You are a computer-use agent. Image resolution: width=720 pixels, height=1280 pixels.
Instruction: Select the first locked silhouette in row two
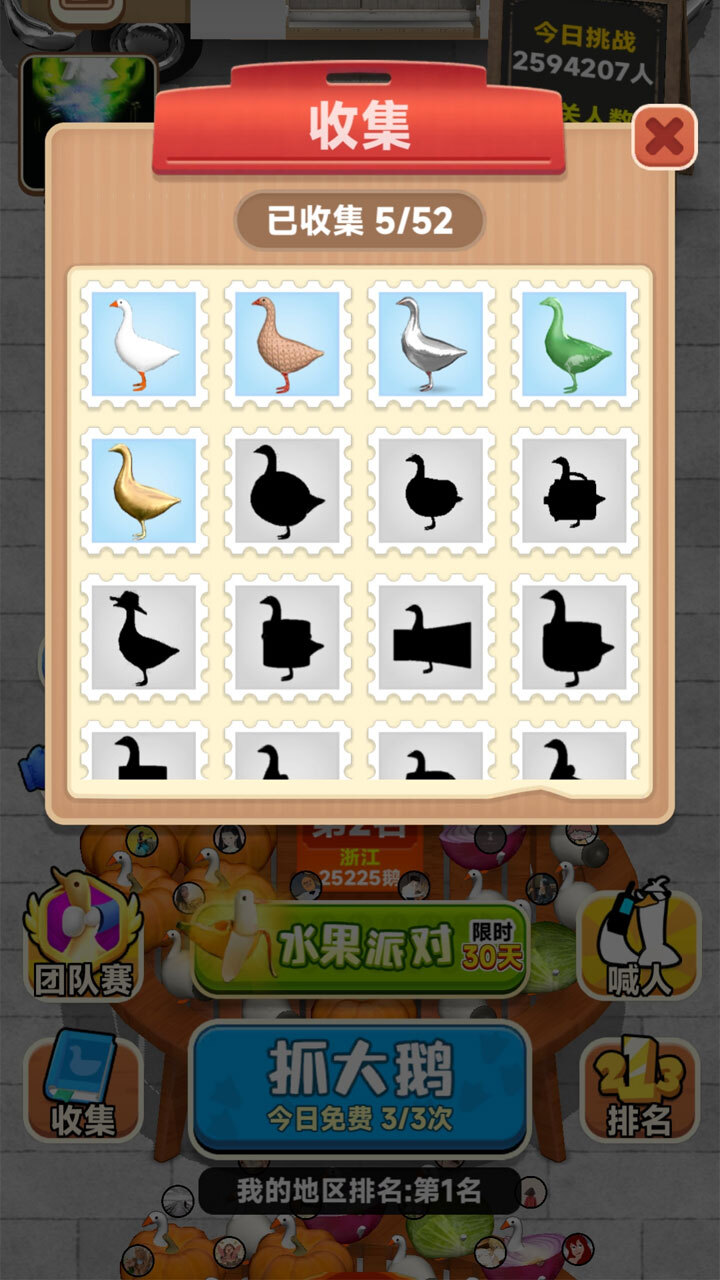(287, 490)
